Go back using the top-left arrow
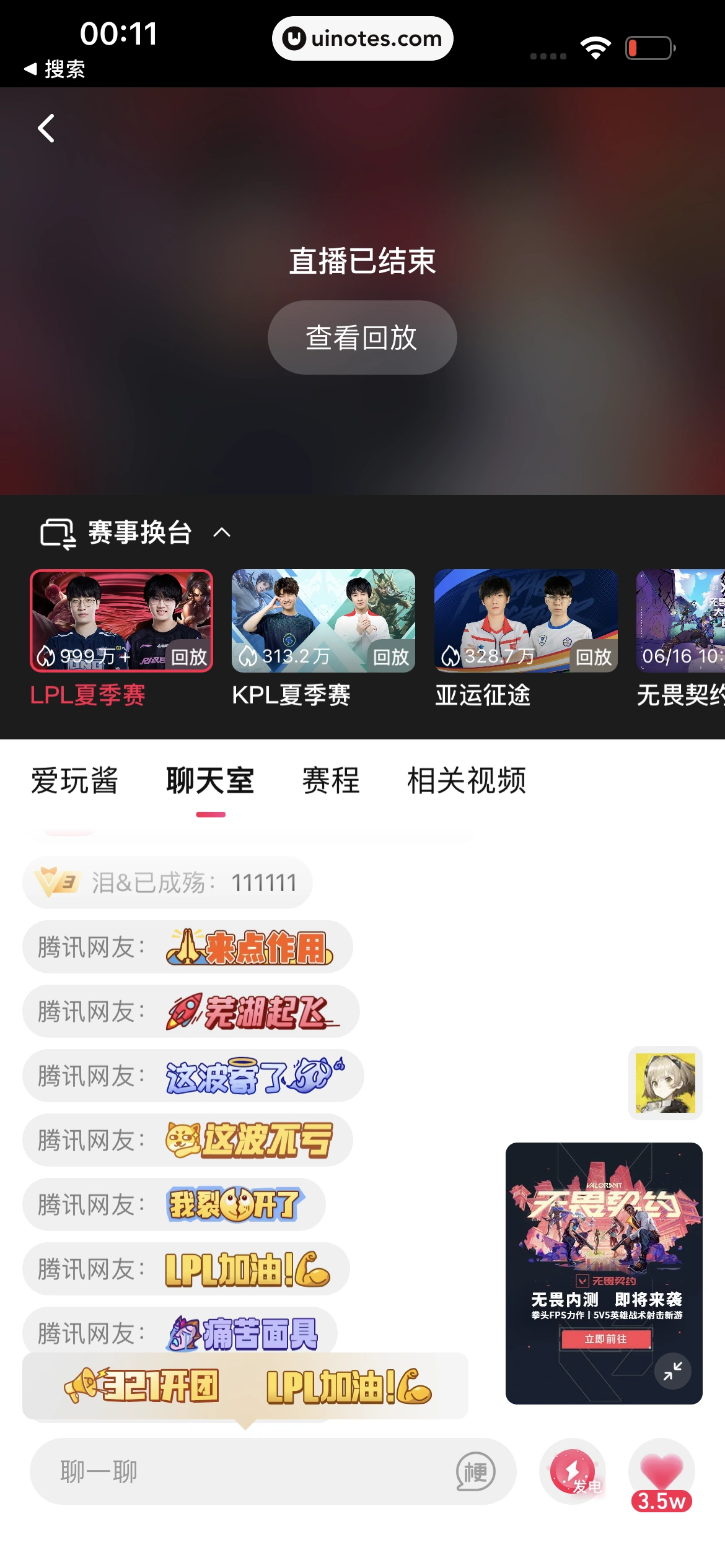This screenshot has height=1568, width=725. coord(46,128)
